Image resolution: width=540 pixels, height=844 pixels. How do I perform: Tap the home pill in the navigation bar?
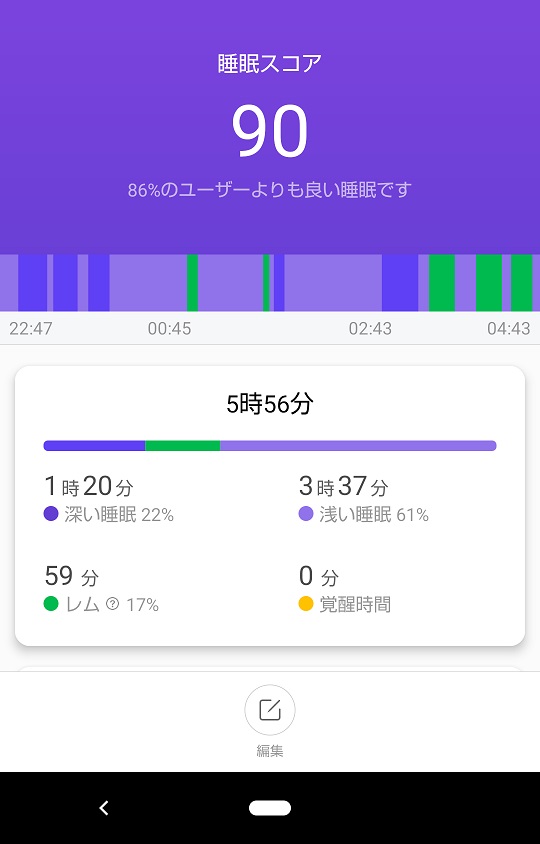coord(270,808)
